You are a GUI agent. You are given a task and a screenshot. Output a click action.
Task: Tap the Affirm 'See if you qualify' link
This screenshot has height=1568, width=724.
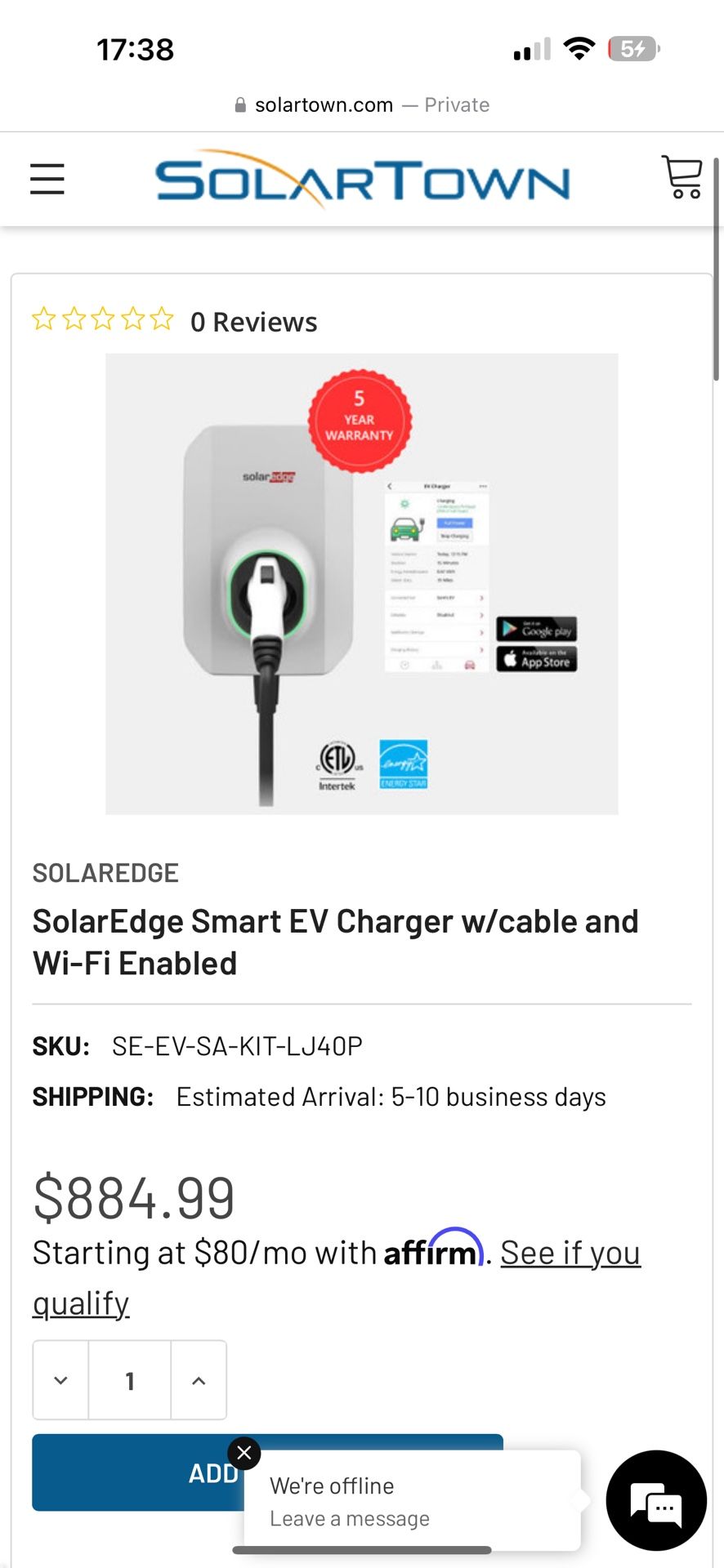click(570, 1254)
